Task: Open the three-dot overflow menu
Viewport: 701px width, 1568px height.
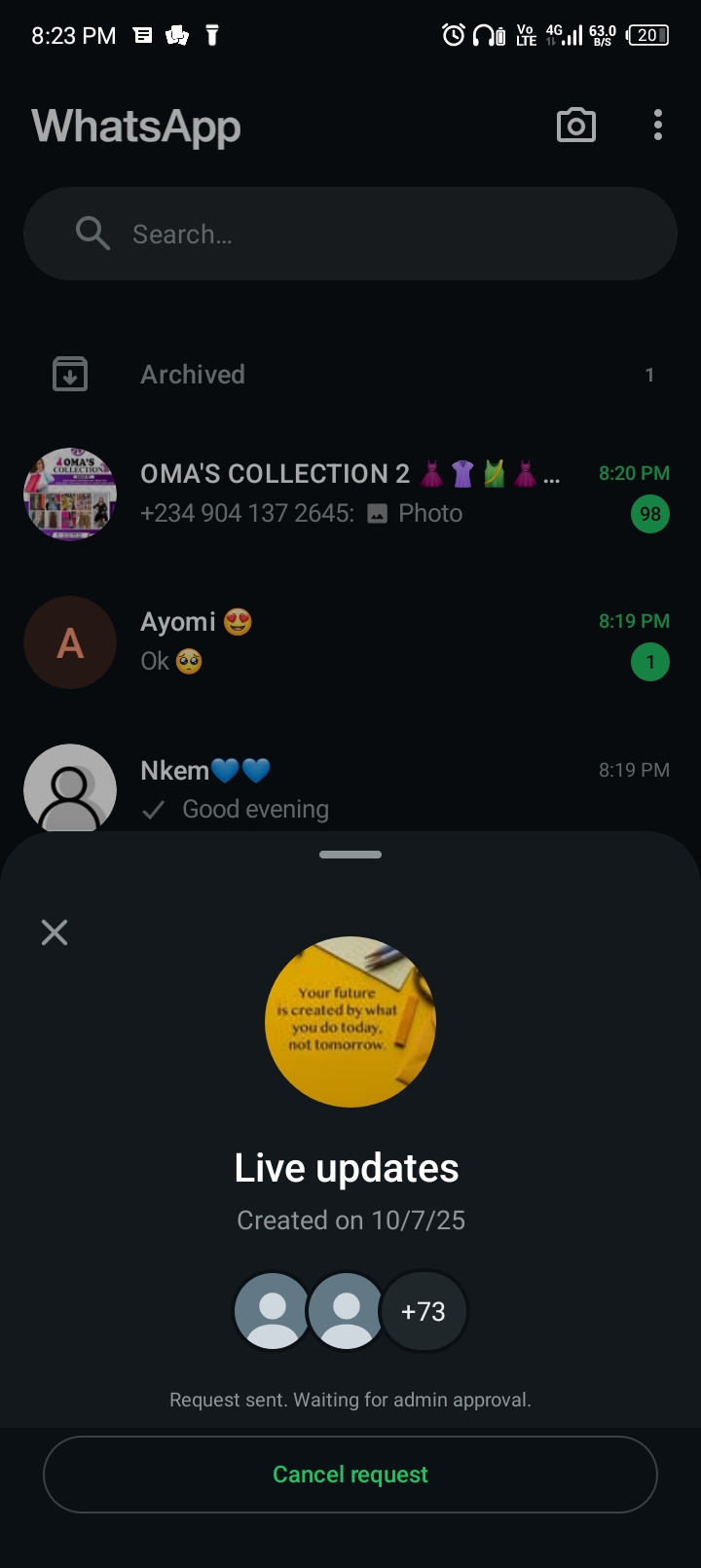Action: (x=658, y=126)
